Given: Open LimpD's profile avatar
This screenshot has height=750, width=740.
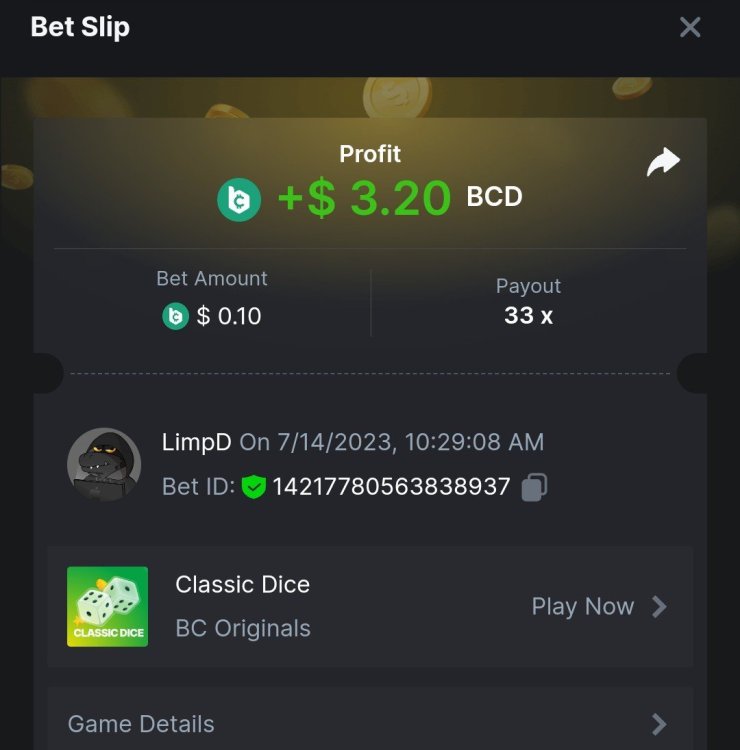Looking at the screenshot, I should (x=103, y=465).
